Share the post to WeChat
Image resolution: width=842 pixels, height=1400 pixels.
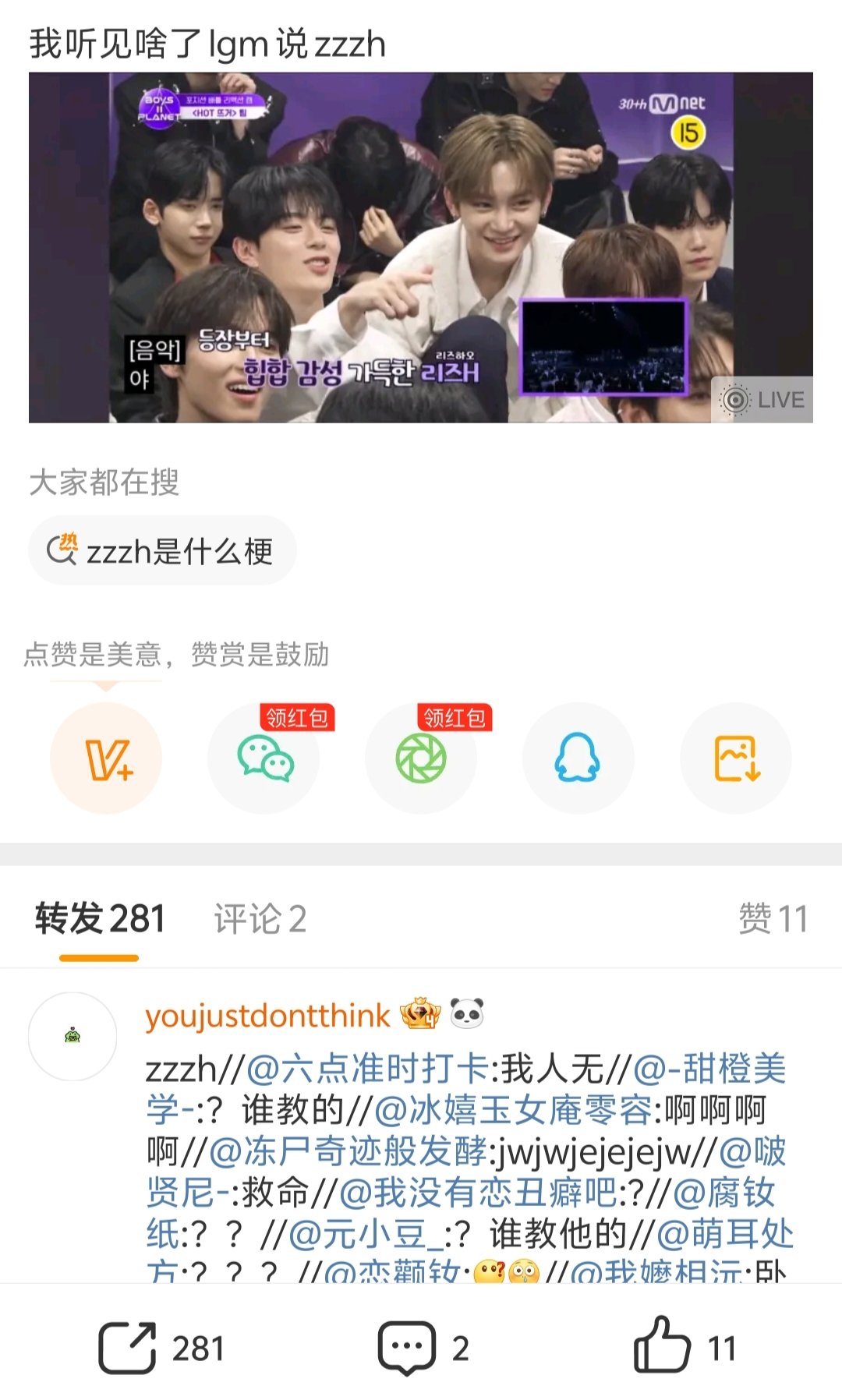click(264, 758)
